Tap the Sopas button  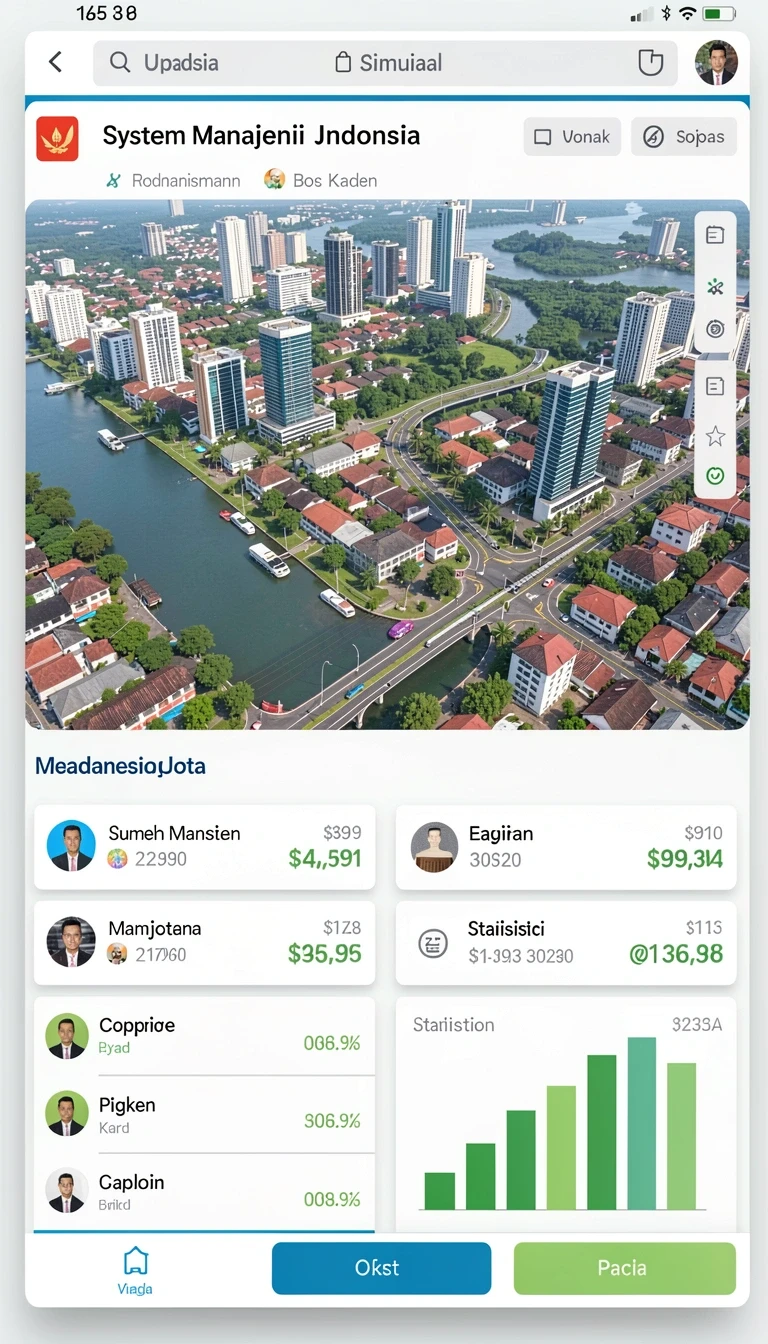click(684, 137)
